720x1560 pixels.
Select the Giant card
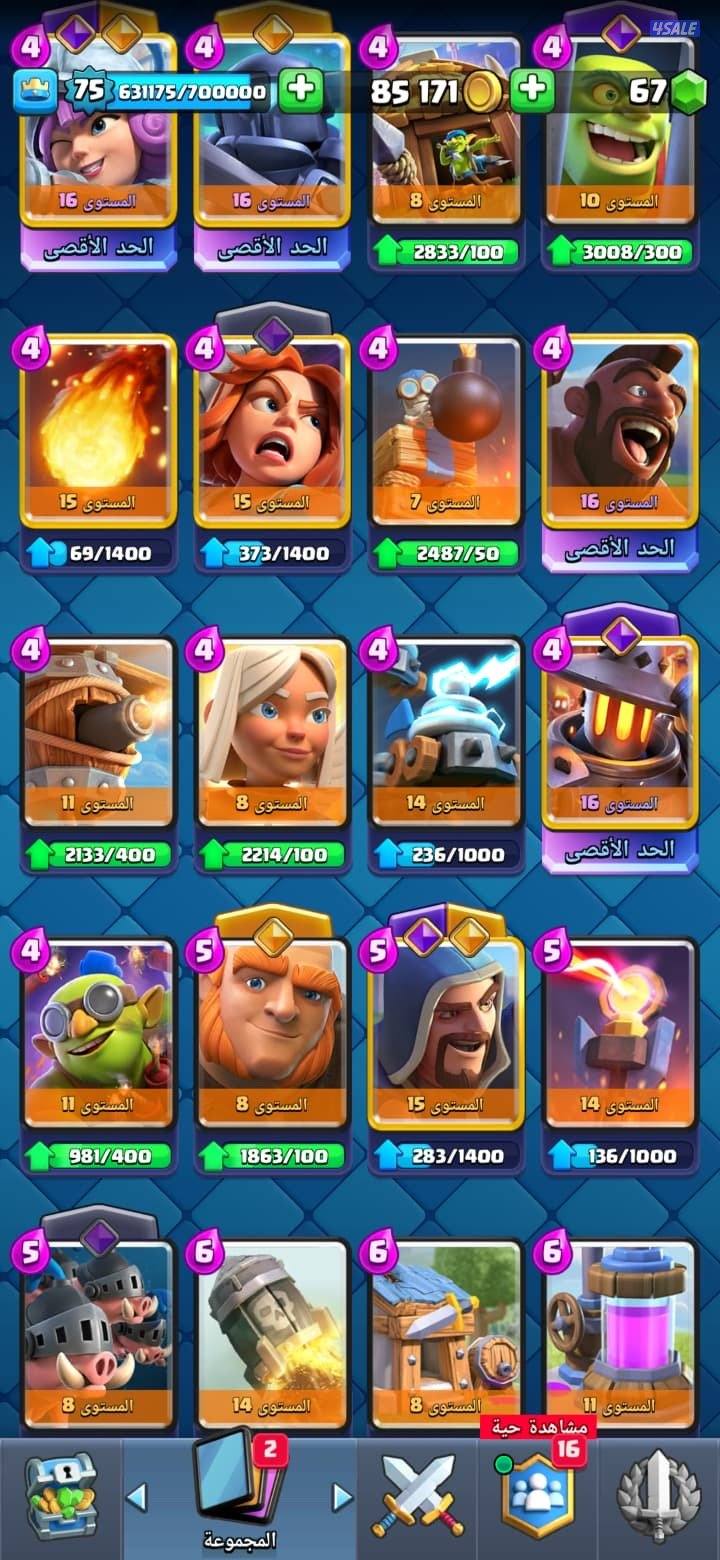pyautogui.click(x=272, y=1035)
